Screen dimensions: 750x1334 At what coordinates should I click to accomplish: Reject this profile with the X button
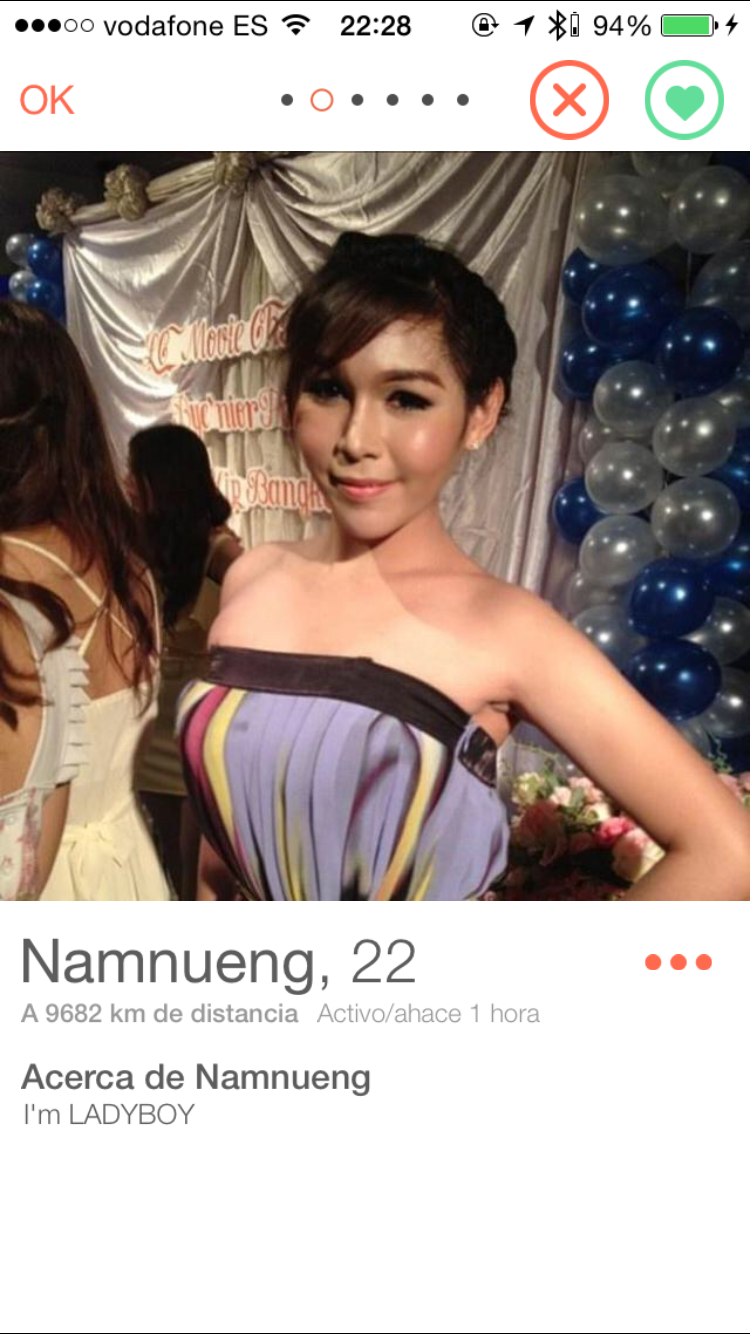click(x=569, y=100)
